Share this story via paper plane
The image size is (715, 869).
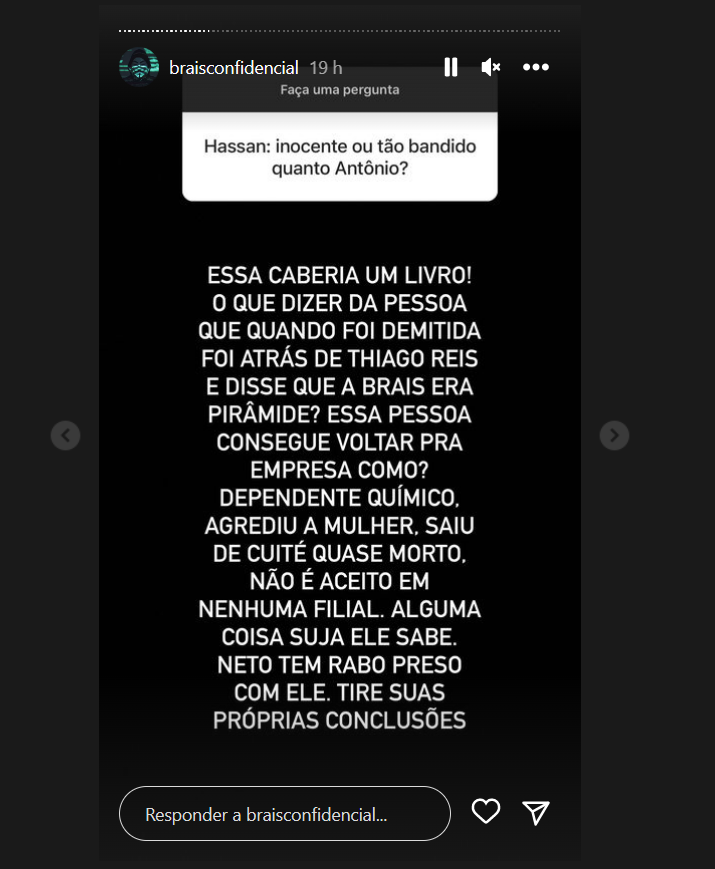click(x=537, y=812)
